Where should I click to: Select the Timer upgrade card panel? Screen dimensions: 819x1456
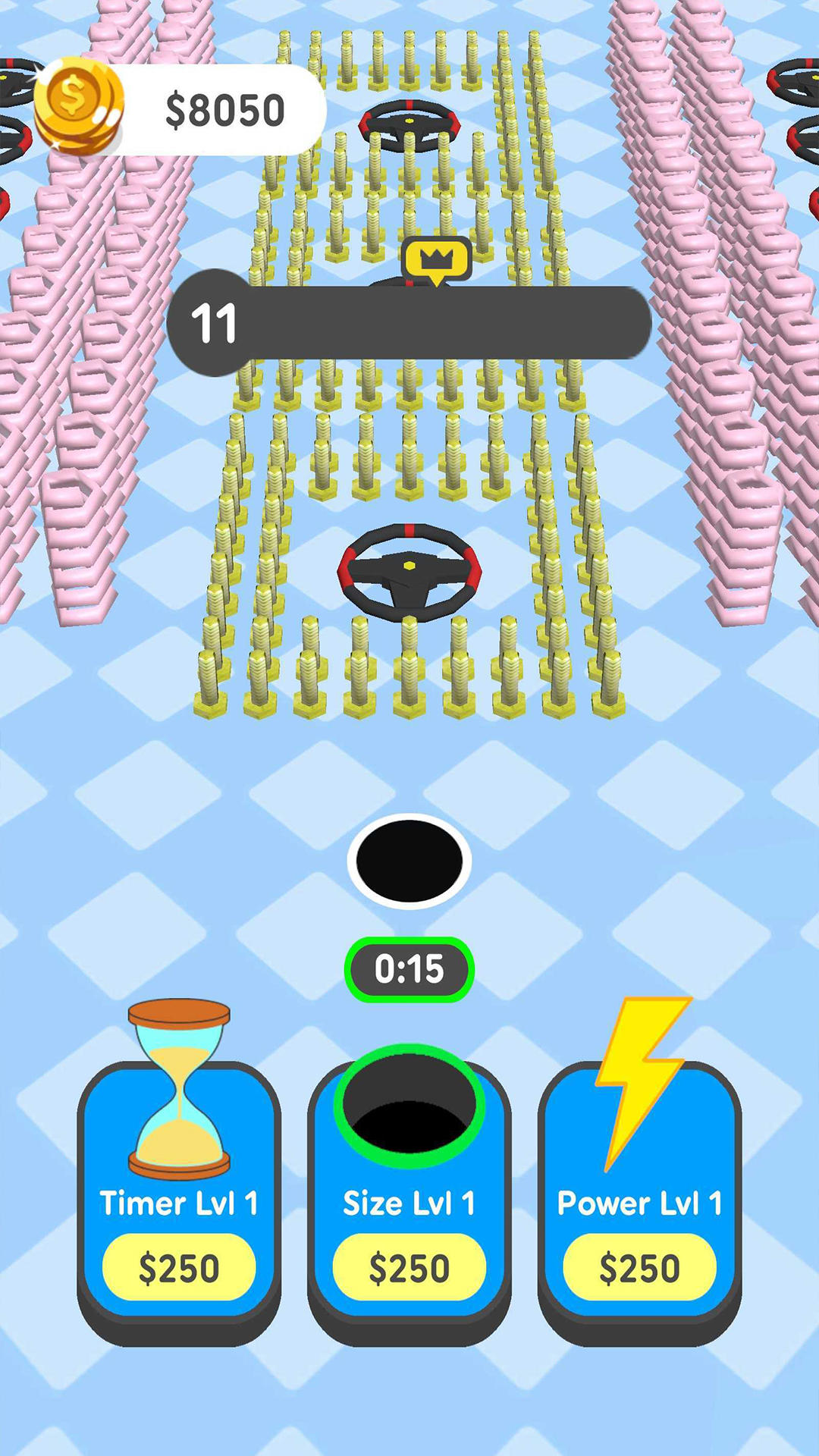(179, 1198)
